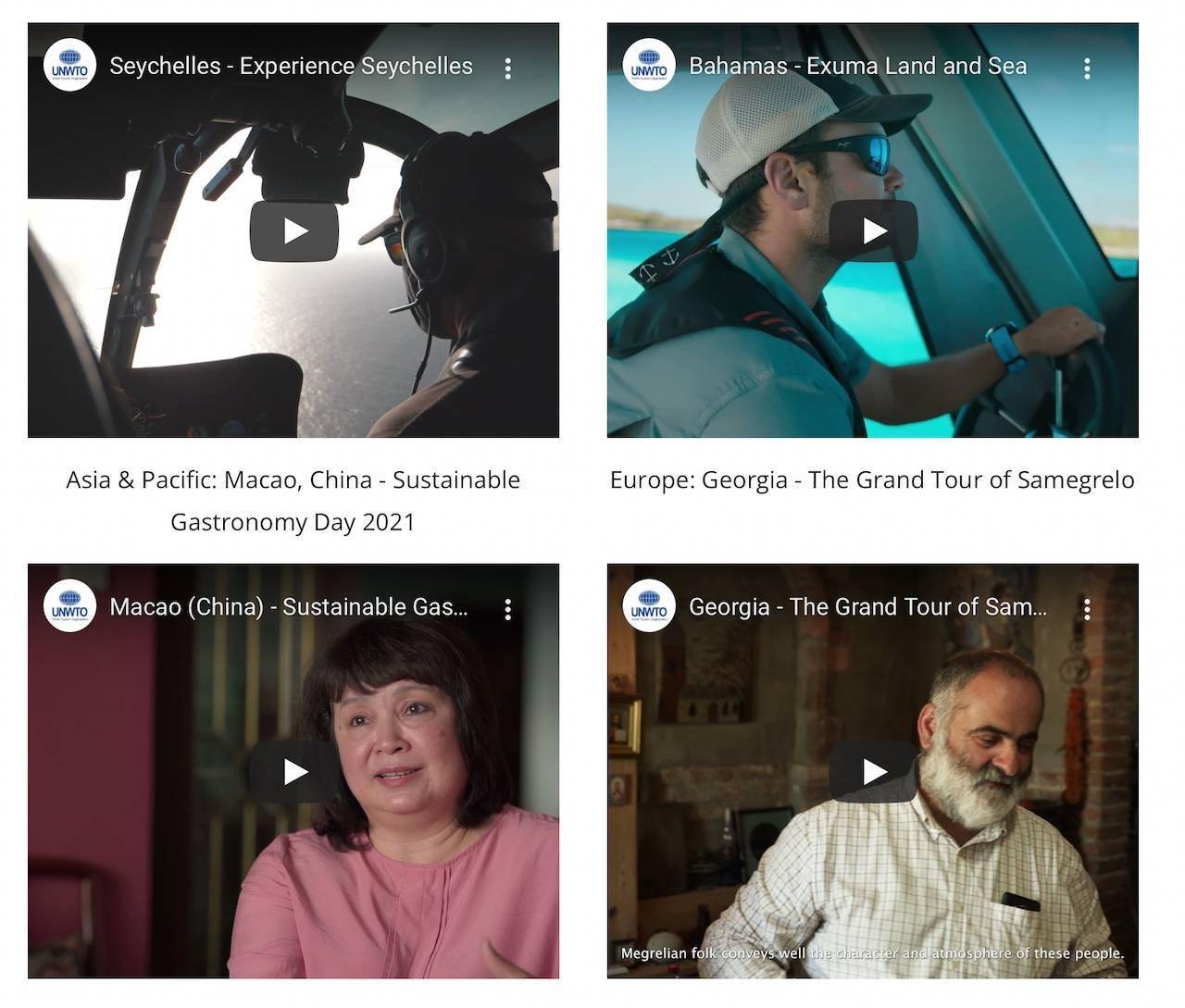The height and width of the screenshot is (1008, 1185).
Task: Tap the Seychelles - Experience Seychelles video title
Action: (291, 67)
